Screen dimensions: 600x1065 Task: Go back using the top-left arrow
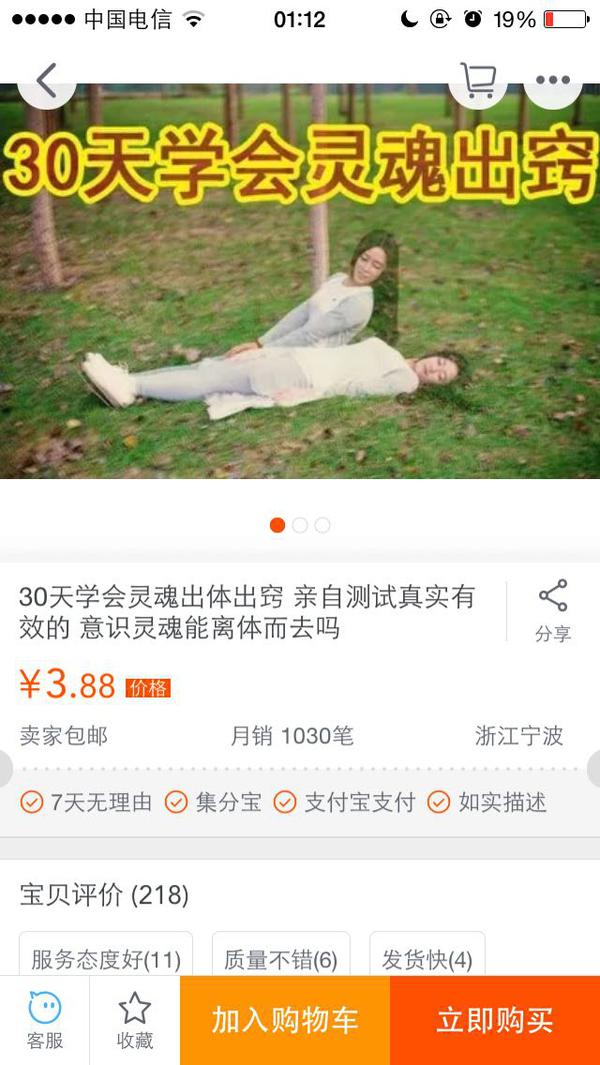click(x=46, y=80)
